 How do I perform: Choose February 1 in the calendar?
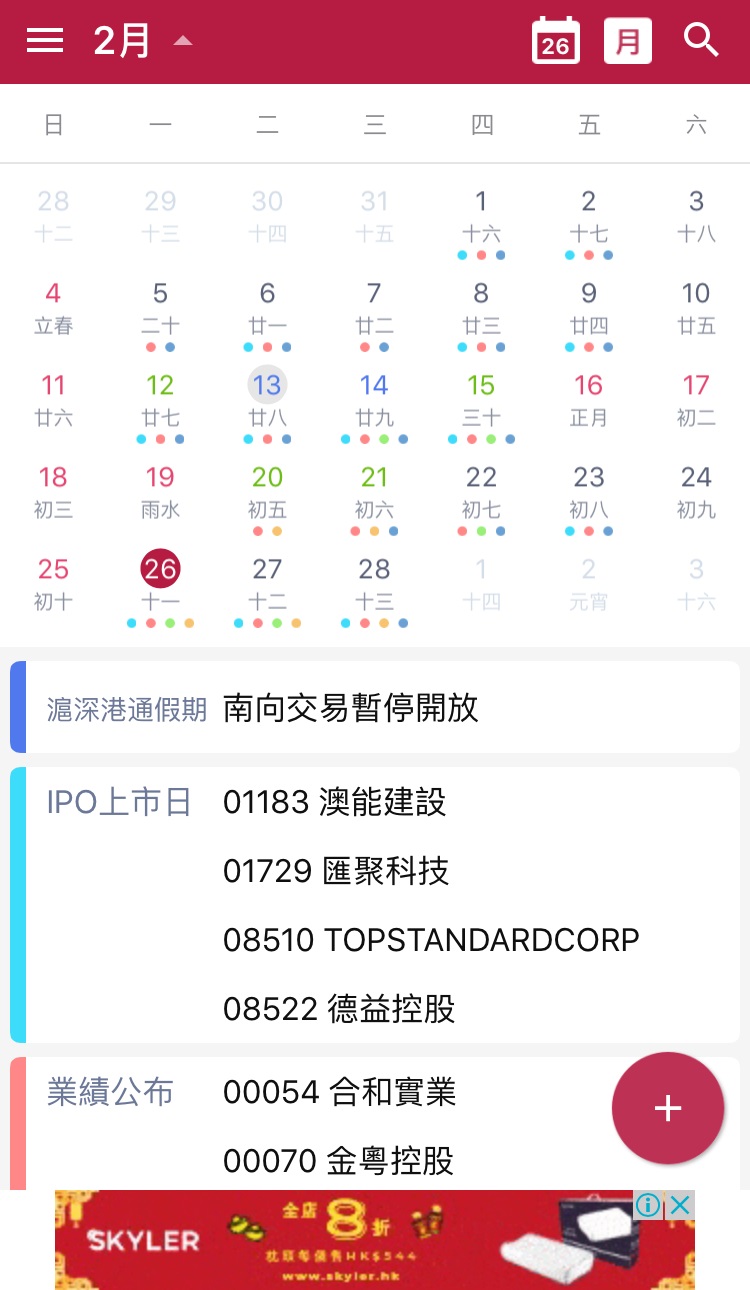pyautogui.click(x=481, y=214)
